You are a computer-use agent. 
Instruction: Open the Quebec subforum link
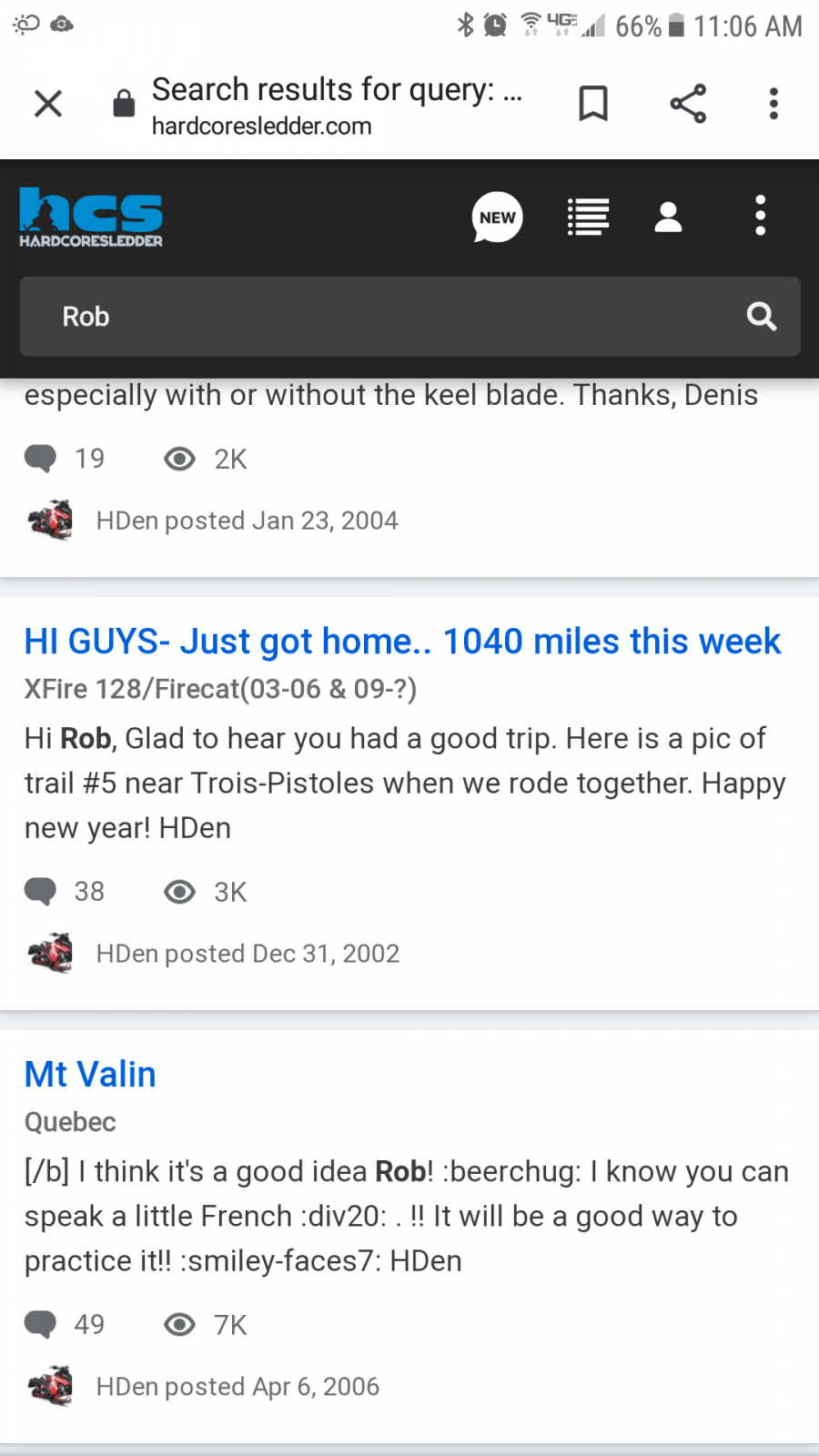[x=70, y=1122]
